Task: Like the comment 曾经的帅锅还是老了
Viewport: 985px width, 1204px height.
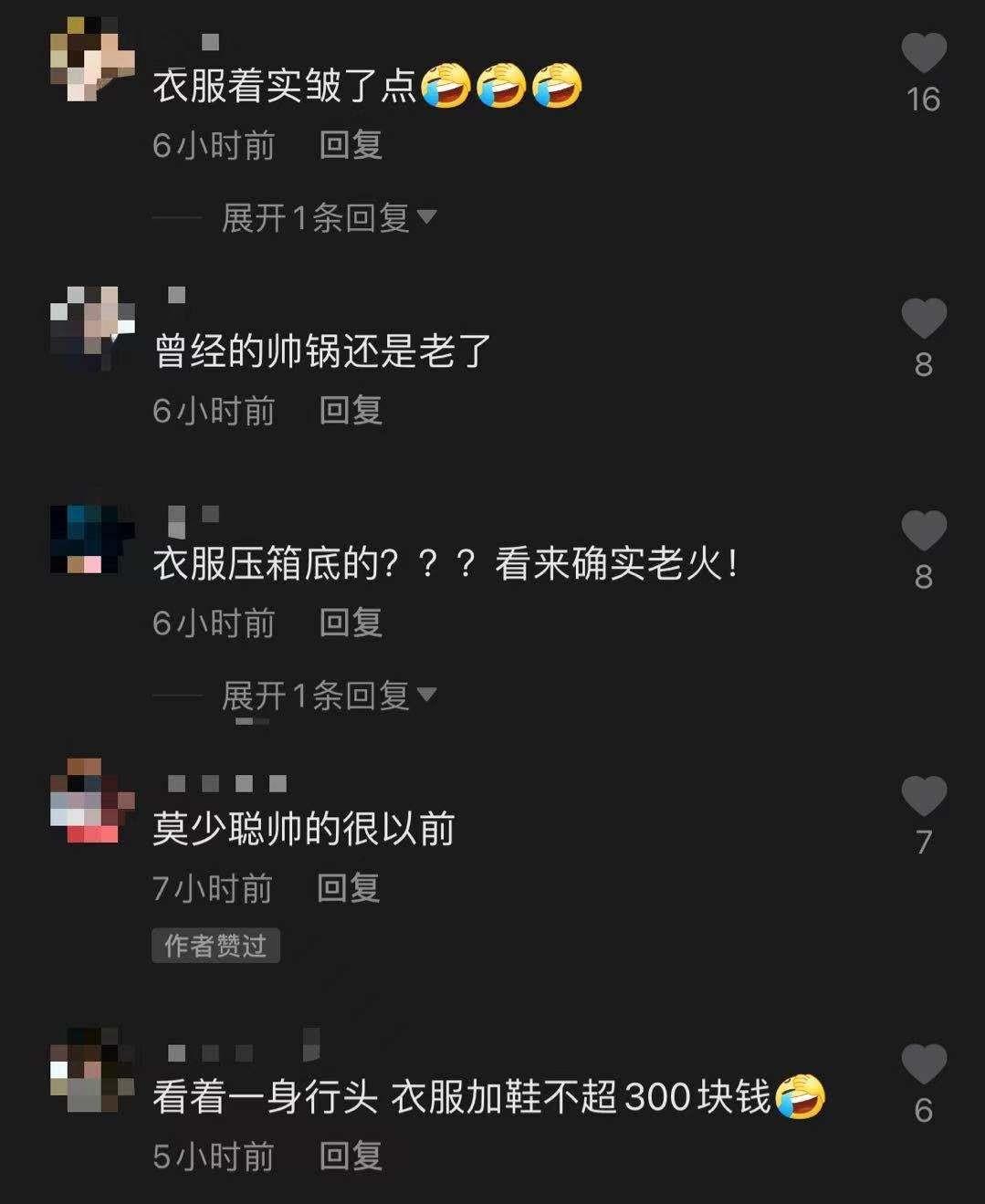Action: pos(924,319)
